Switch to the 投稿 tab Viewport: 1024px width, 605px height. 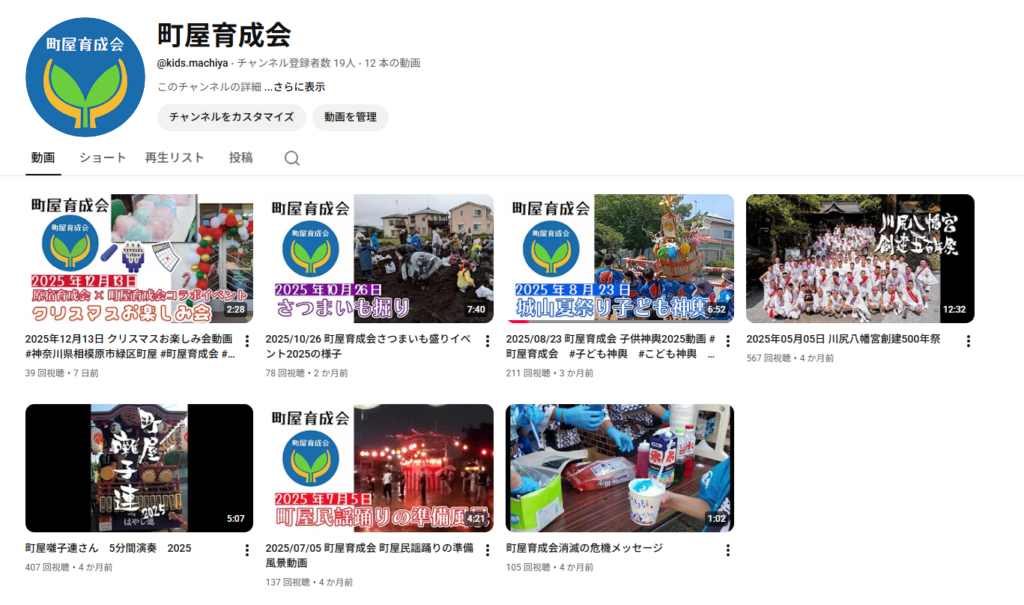click(241, 158)
